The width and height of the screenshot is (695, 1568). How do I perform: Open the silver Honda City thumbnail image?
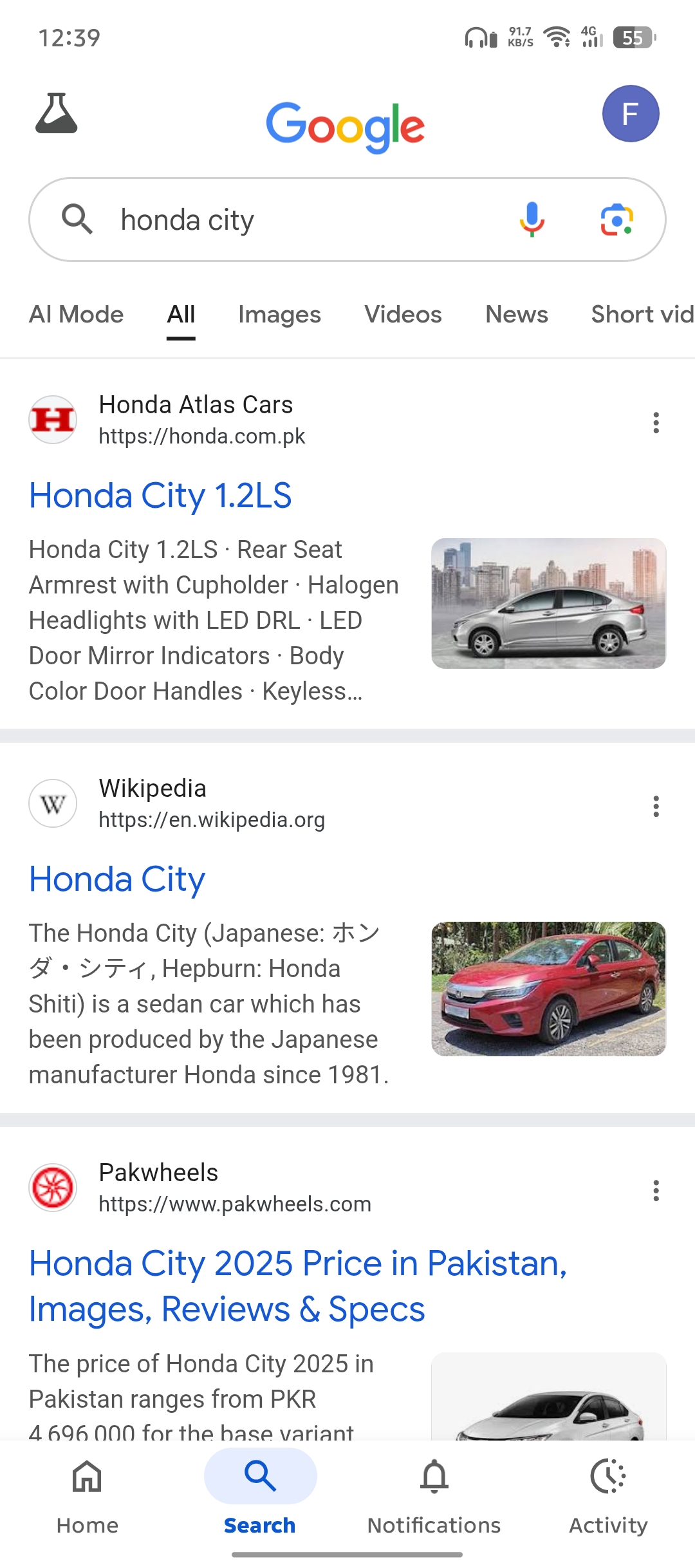click(548, 604)
